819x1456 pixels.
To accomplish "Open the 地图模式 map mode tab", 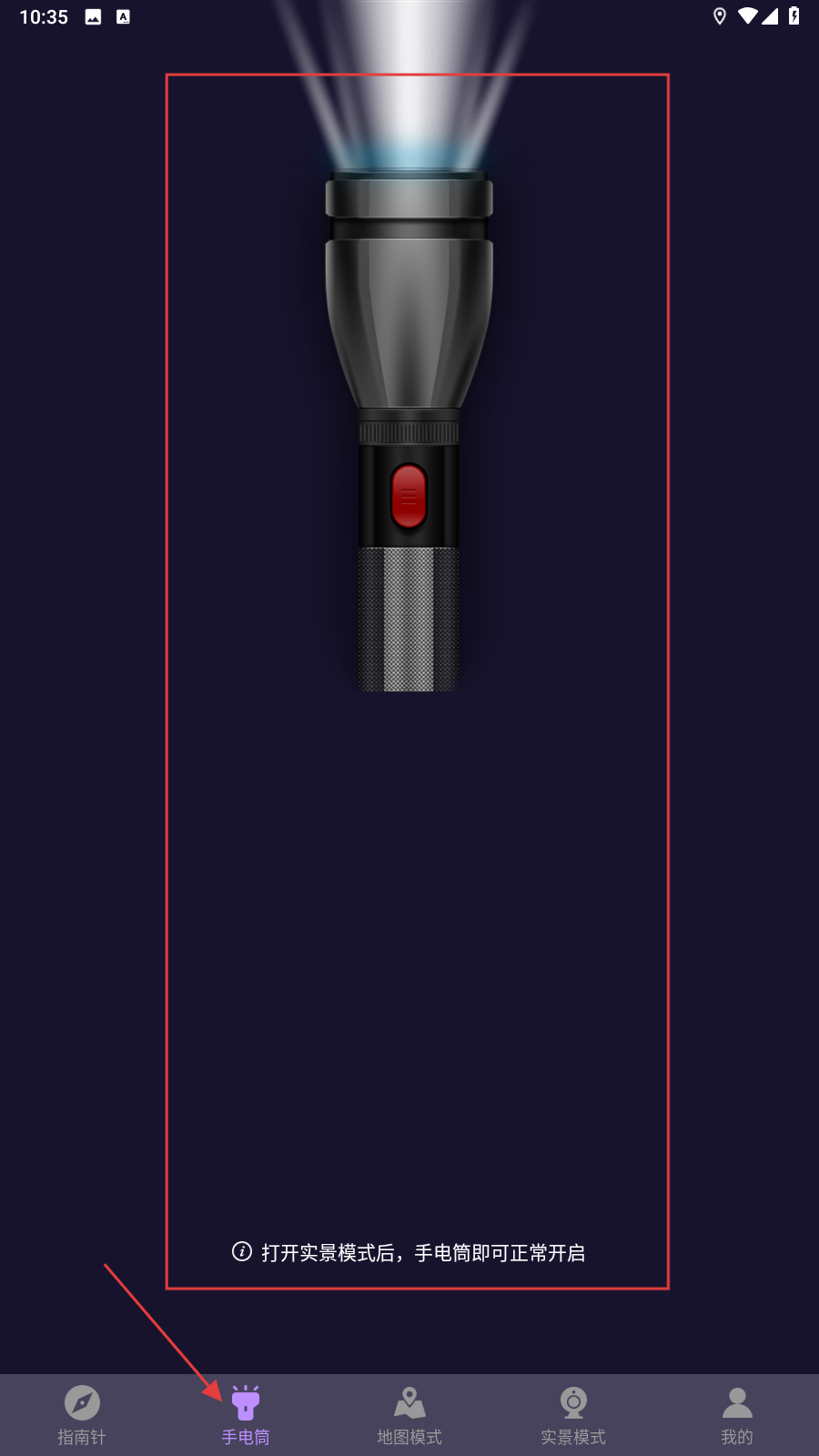I will coord(409,1415).
